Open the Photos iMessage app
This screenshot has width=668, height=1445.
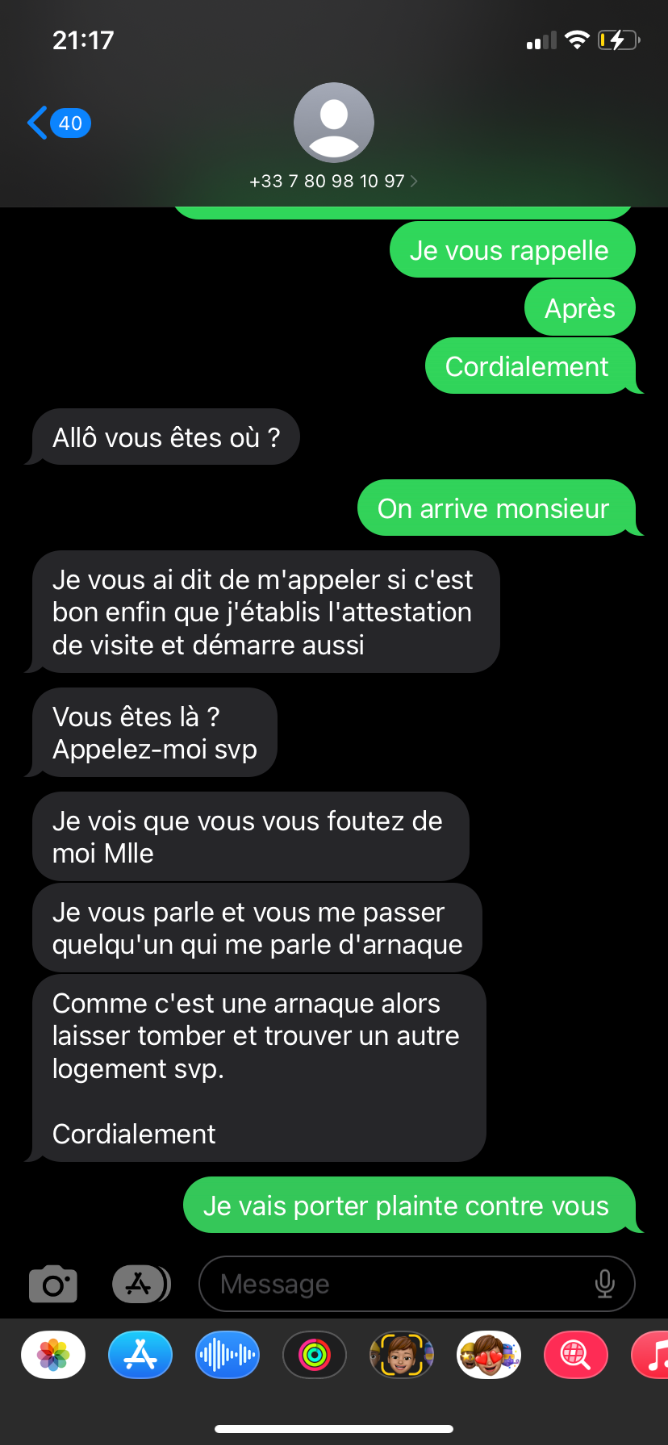click(x=53, y=1356)
